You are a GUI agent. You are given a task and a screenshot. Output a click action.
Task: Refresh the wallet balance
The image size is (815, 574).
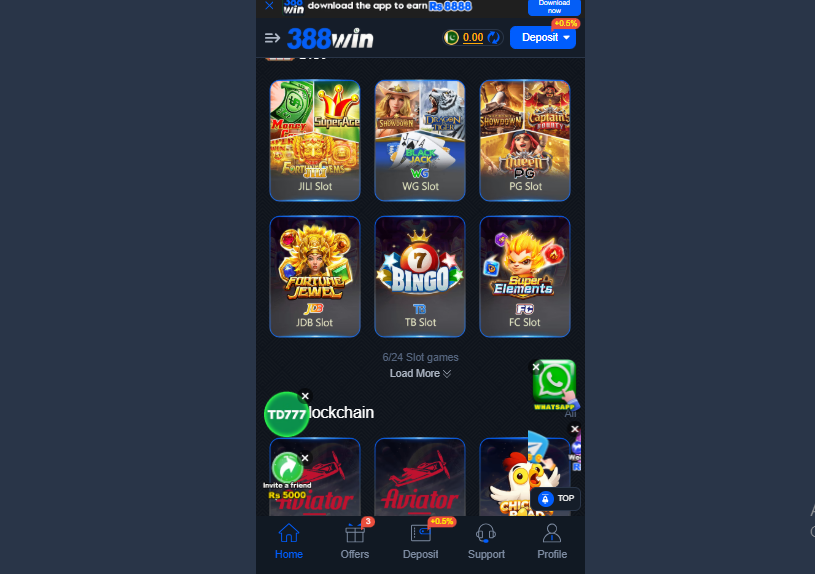click(494, 38)
